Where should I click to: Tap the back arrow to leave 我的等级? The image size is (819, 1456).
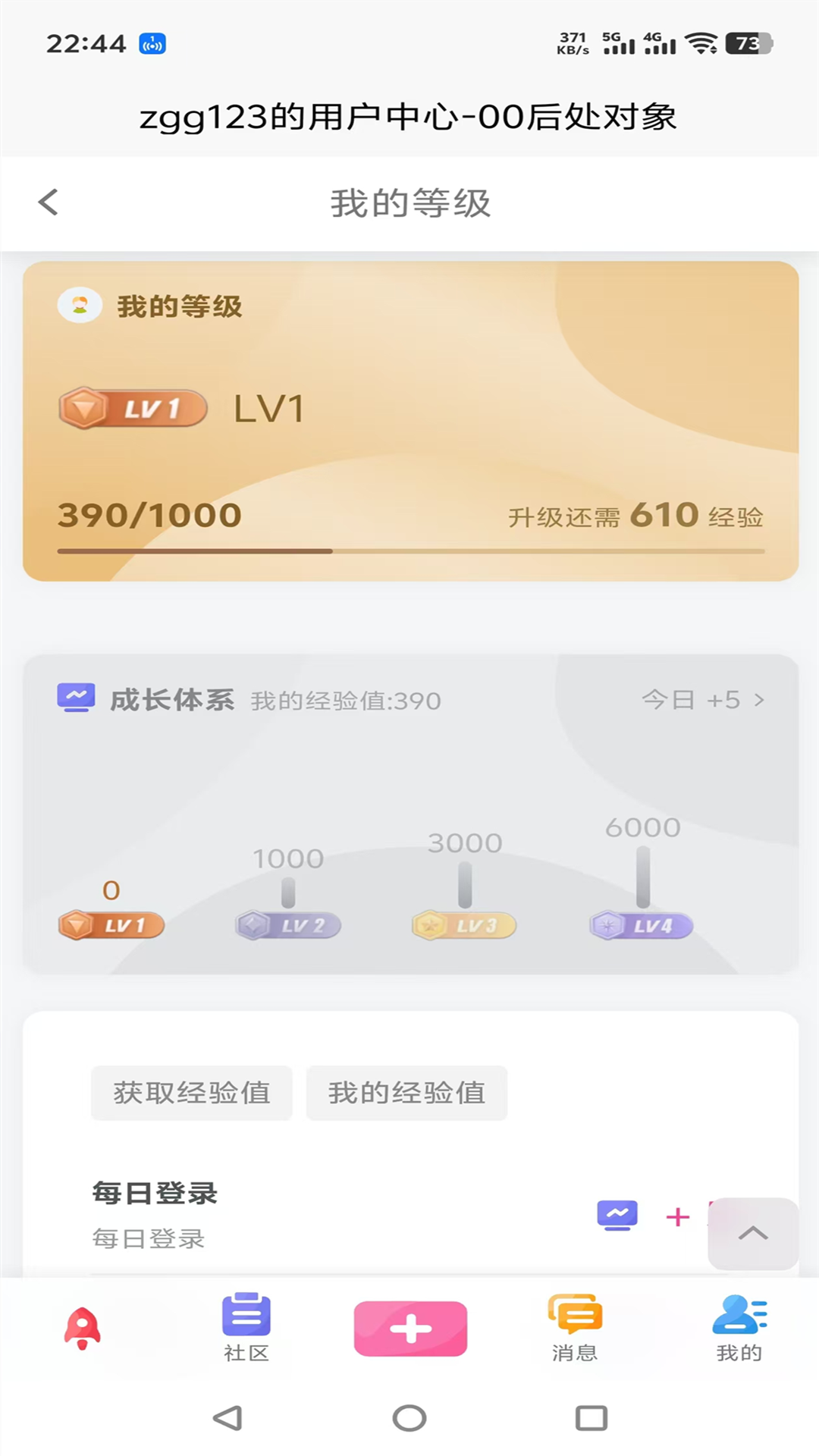click(x=48, y=202)
